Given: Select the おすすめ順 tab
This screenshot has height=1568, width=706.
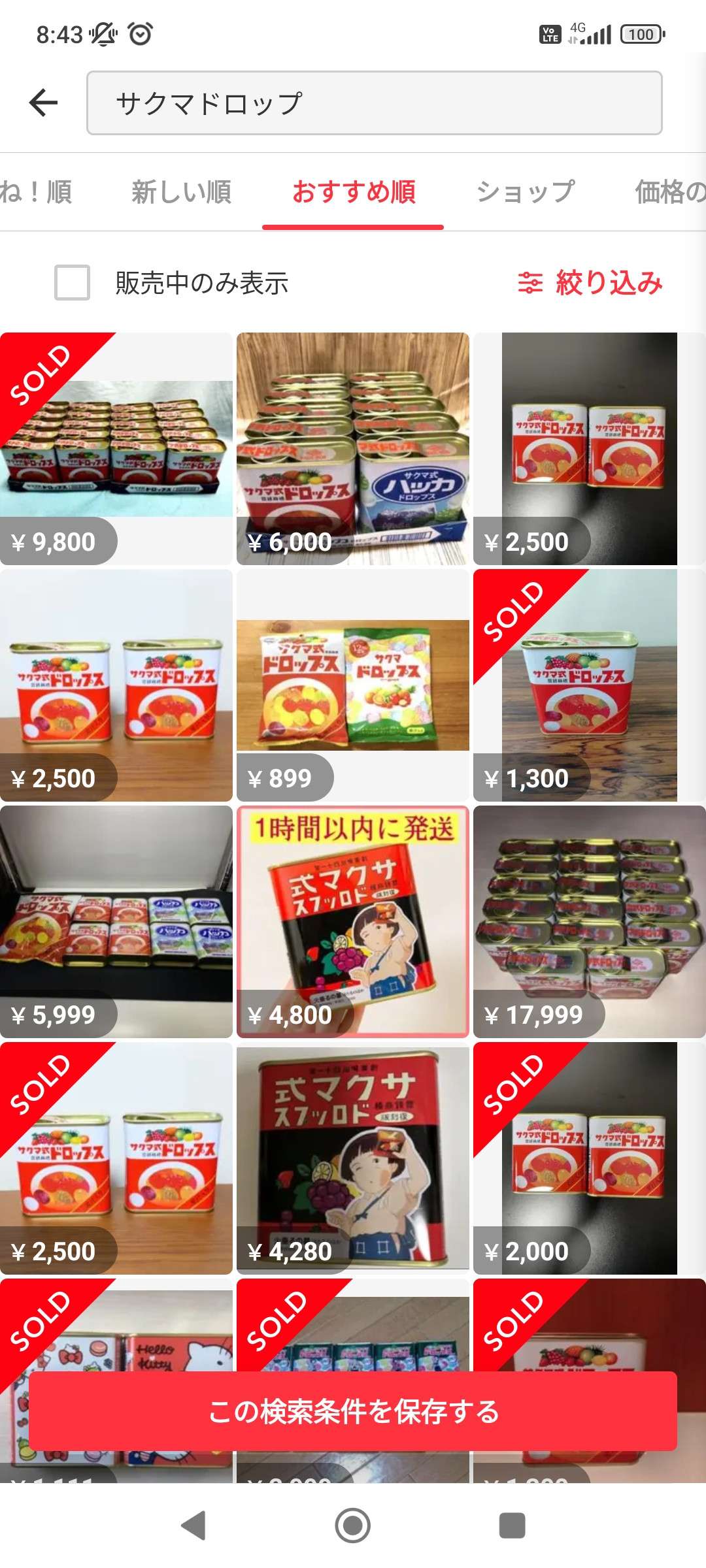Looking at the screenshot, I should pyautogui.click(x=353, y=192).
